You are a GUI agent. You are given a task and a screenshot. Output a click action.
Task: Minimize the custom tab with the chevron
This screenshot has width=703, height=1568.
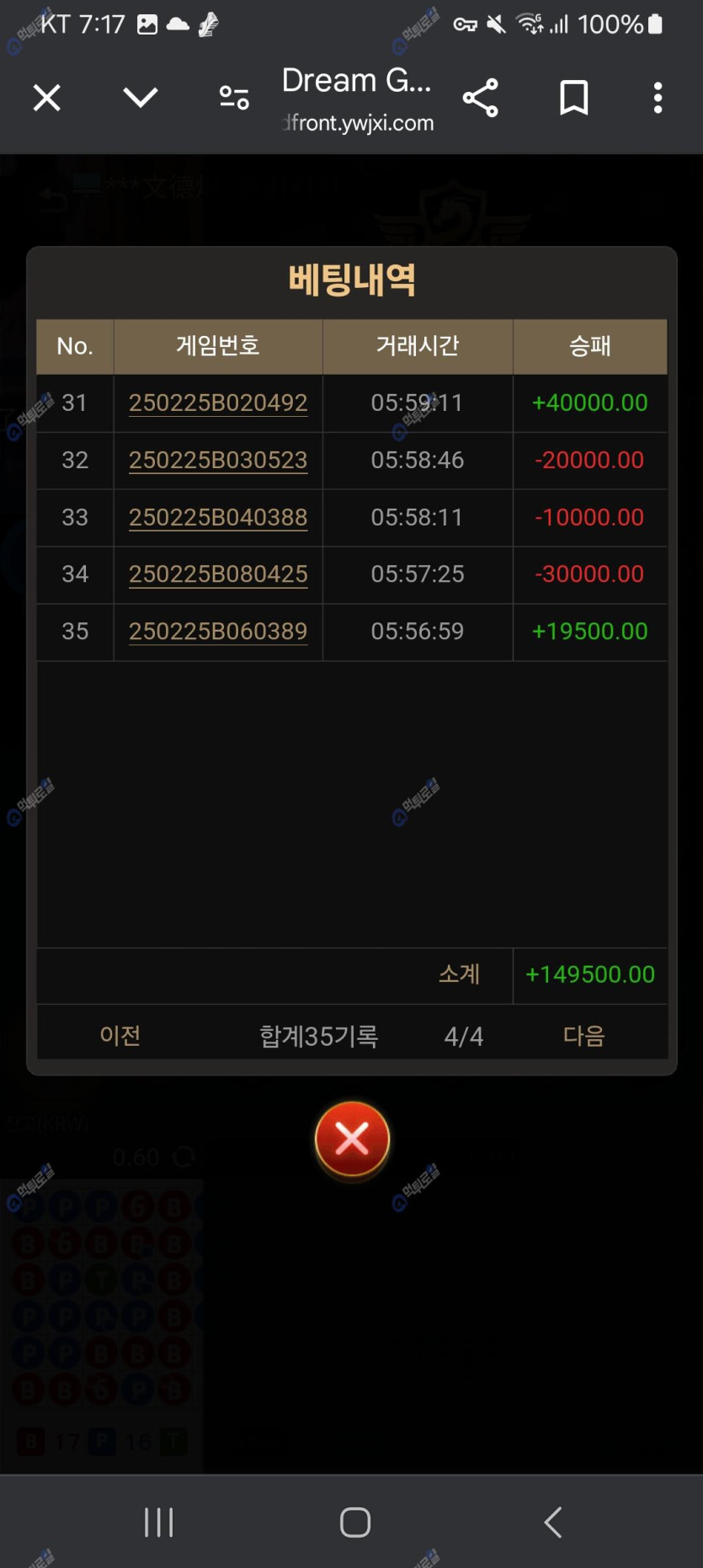[x=141, y=98]
